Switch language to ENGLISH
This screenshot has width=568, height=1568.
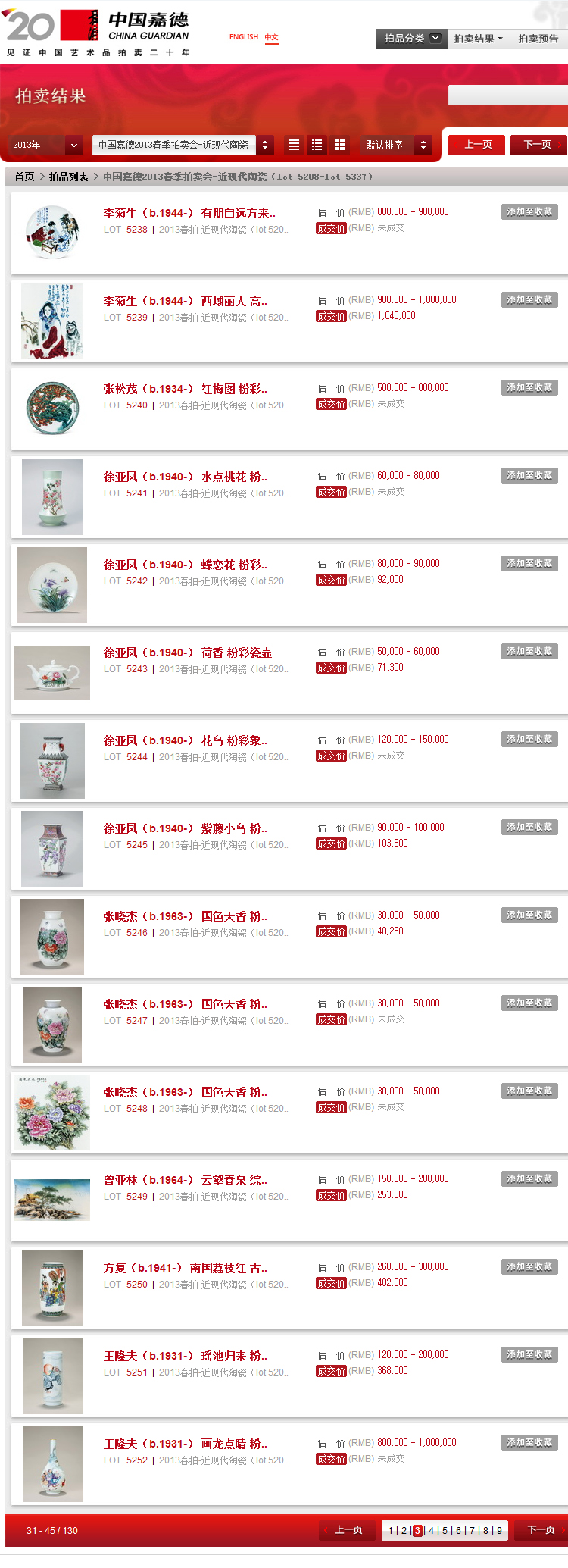[243, 36]
